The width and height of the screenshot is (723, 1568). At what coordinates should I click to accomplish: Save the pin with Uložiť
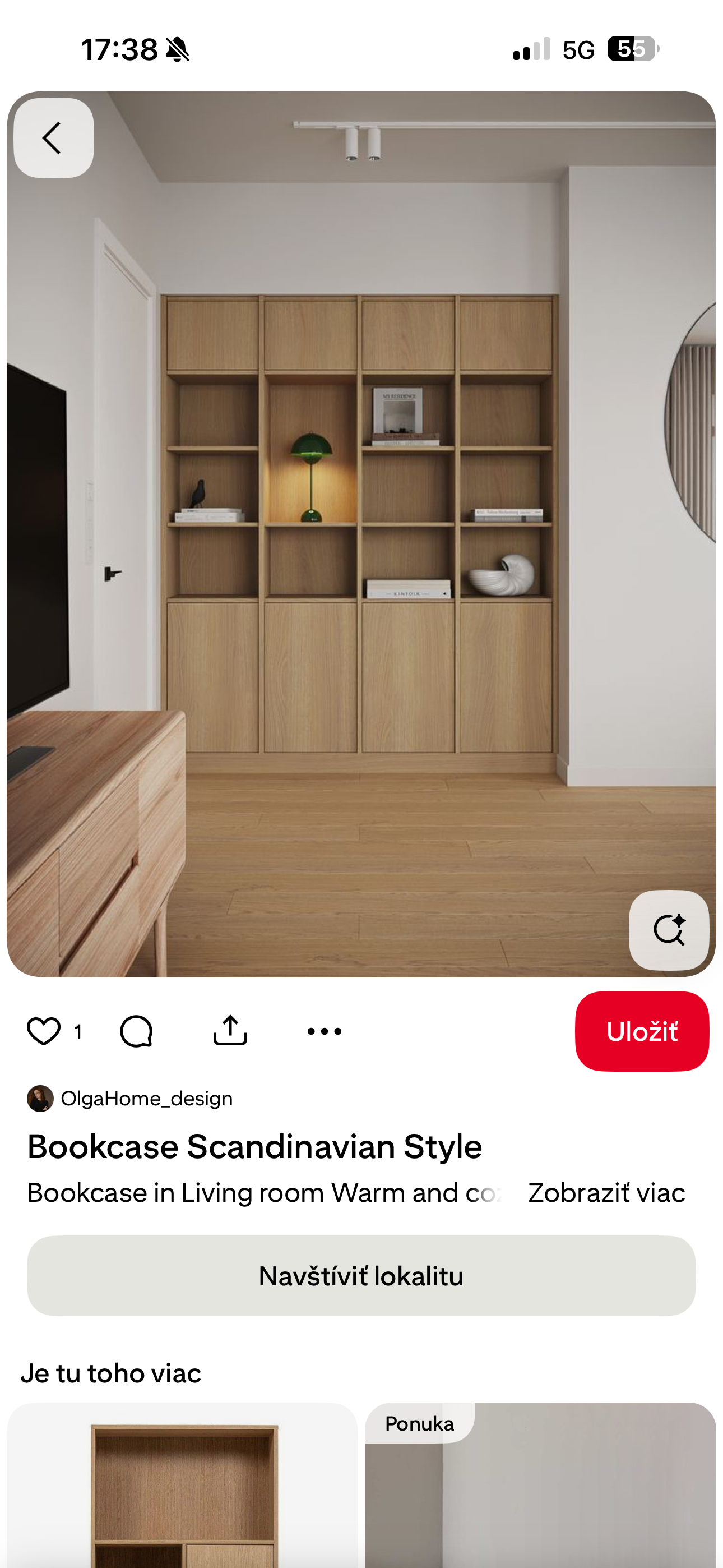(x=641, y=1031)
